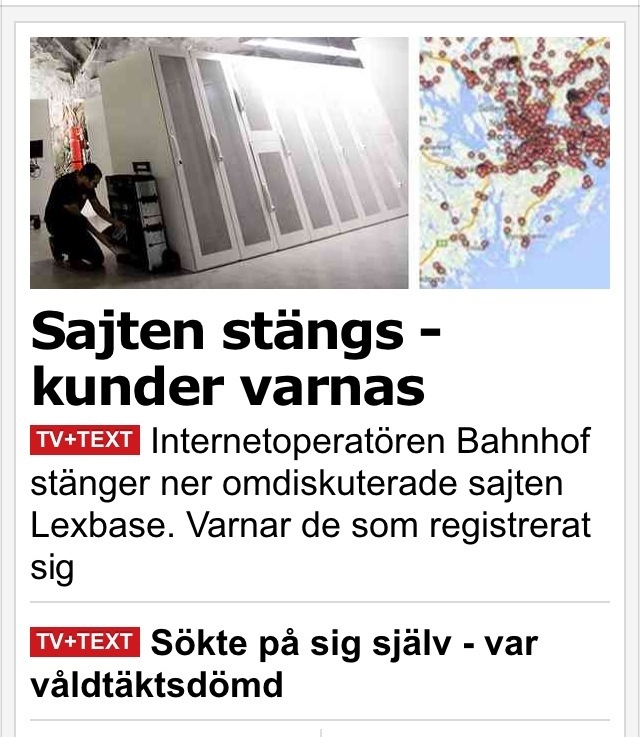Open the server hall photo
The image size is (640, 737).
219,163
